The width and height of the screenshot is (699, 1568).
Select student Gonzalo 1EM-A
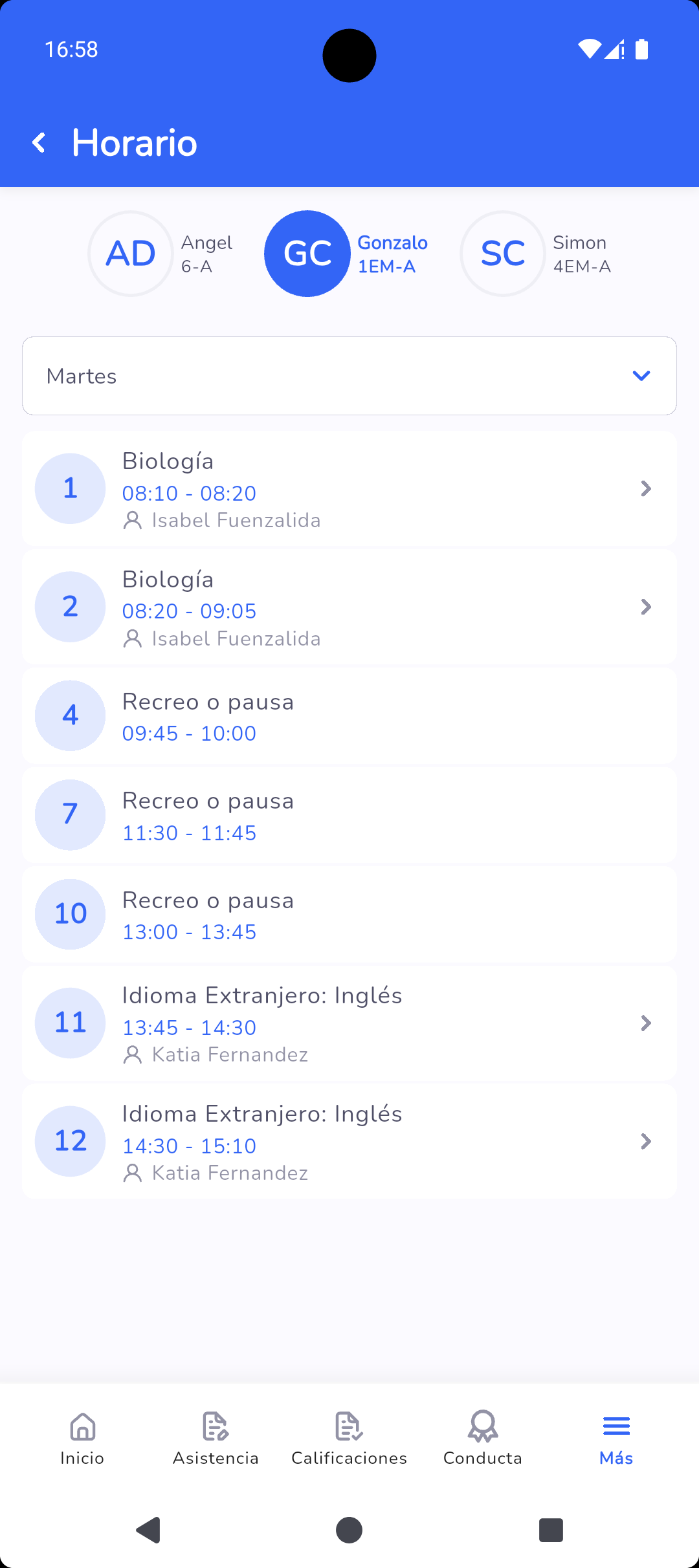click(x=346, y=254)
